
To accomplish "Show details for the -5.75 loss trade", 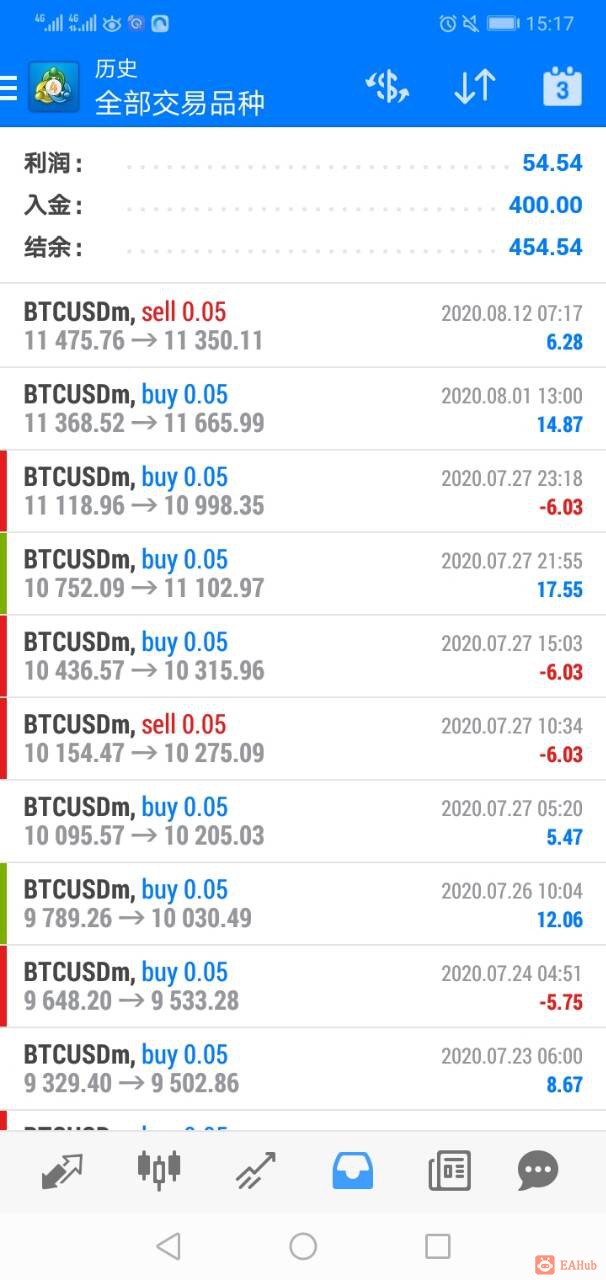I will pyautogui.click(x=303, y=986).
